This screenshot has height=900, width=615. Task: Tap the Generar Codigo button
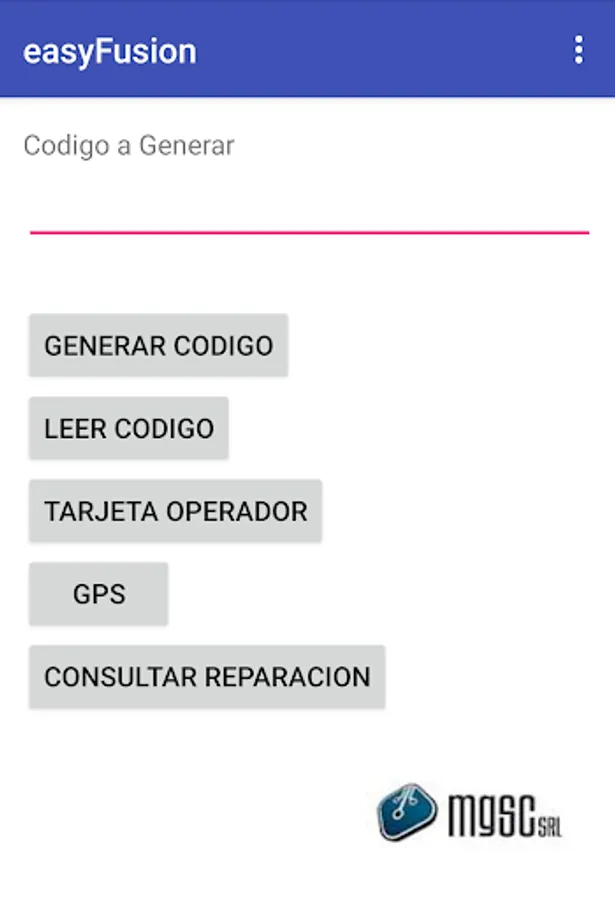[158, 346]
